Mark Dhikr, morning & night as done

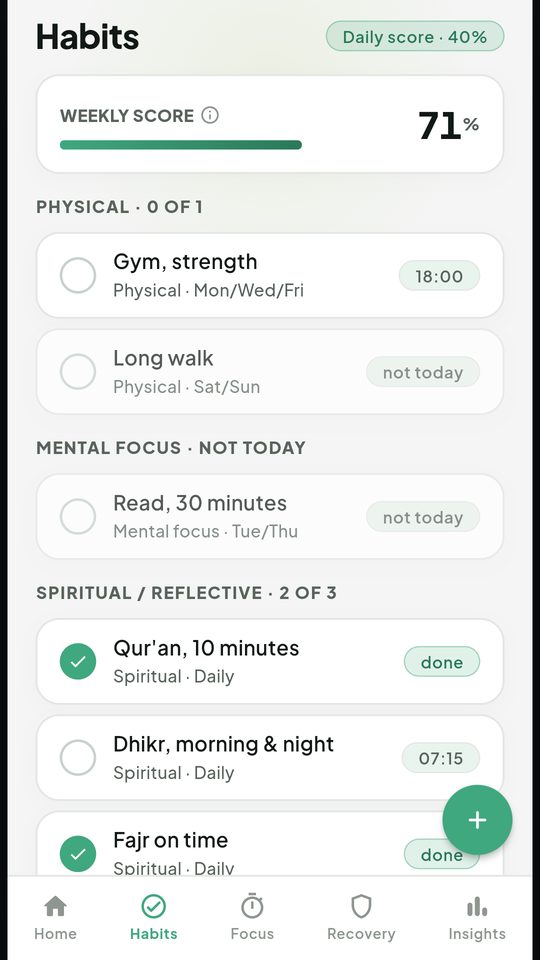click(78, 757)
